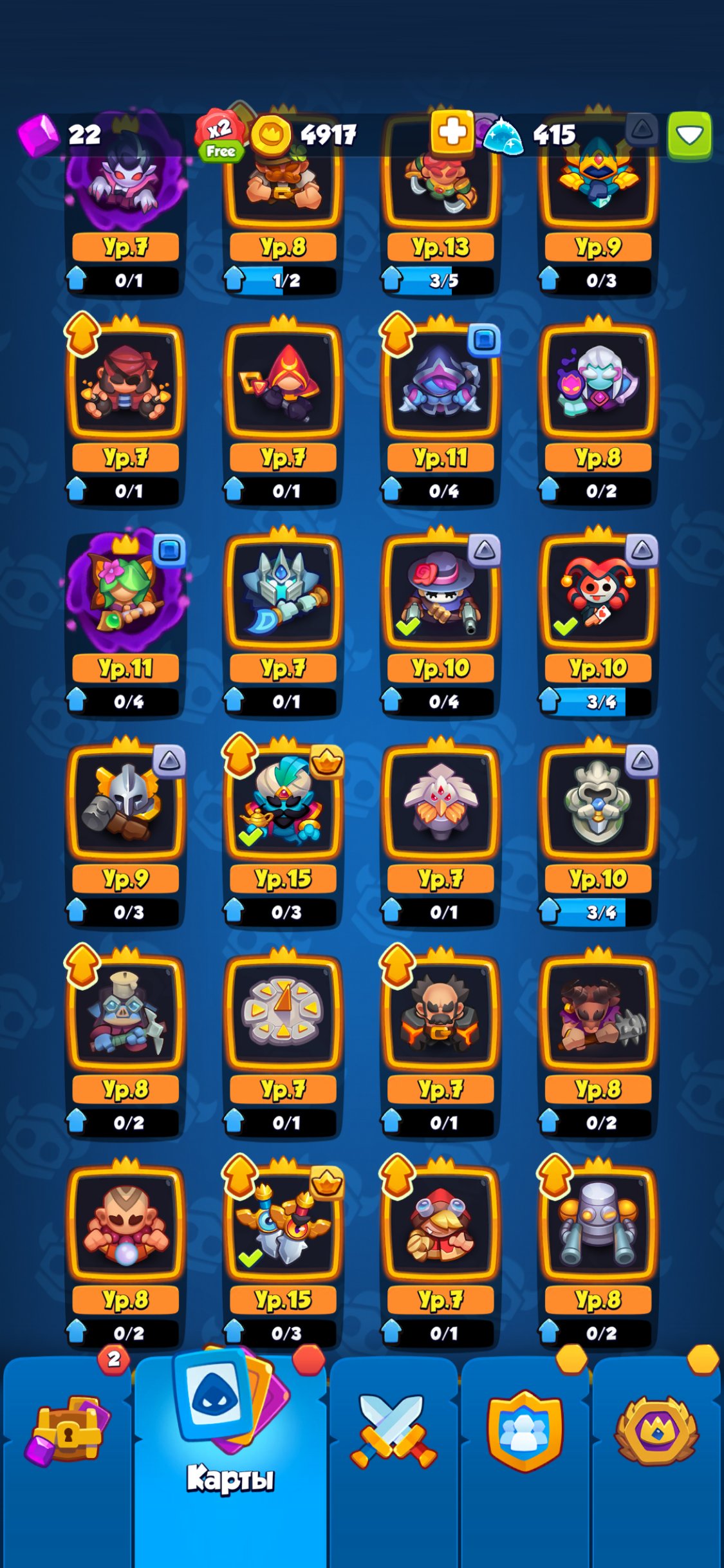Open the green-haired flower girl card

(125, 622)
